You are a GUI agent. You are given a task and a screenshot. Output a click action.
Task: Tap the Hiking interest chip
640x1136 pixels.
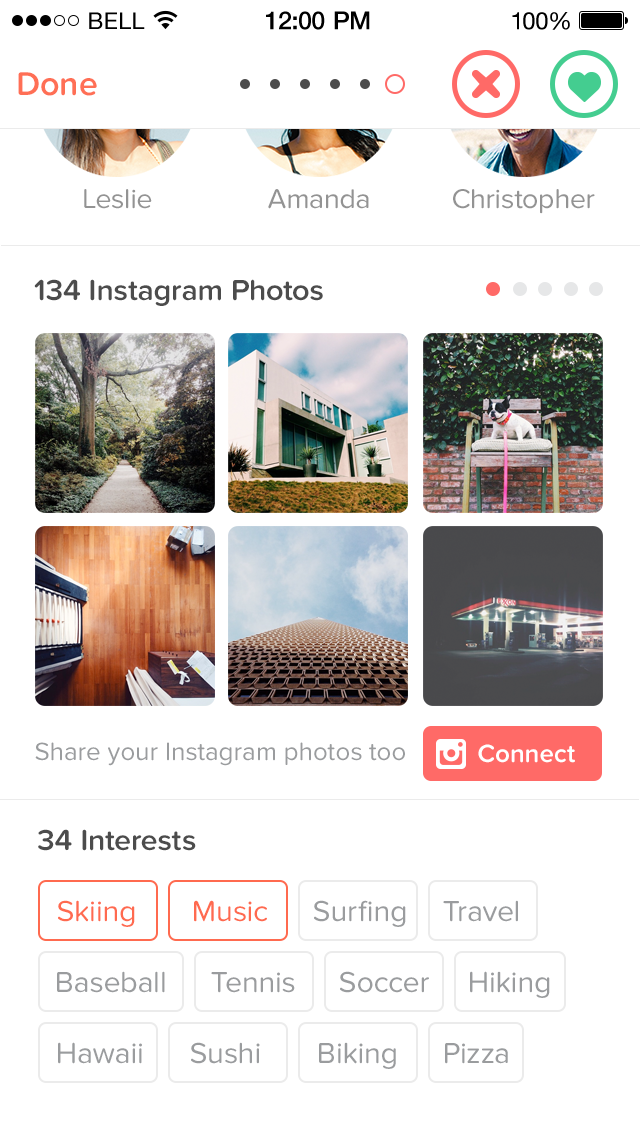(510, 982)
